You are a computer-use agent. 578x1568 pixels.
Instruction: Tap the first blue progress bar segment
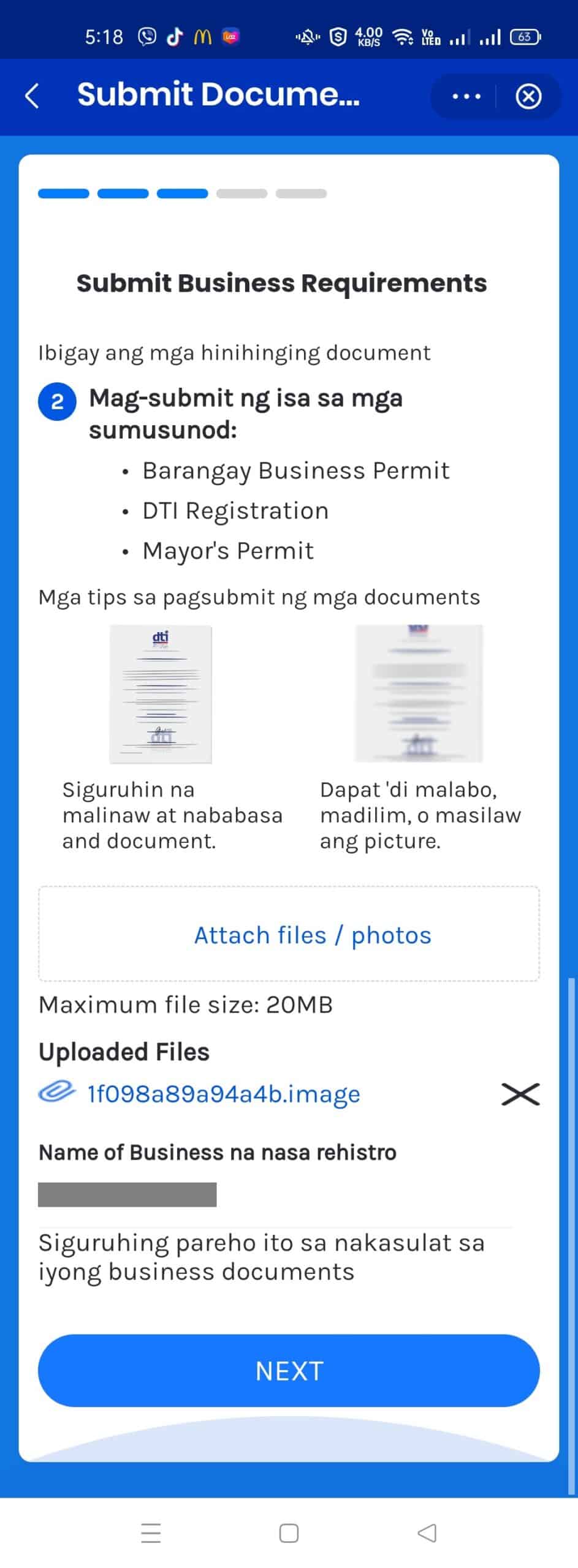pyautogui.click(x=62, y=193)
